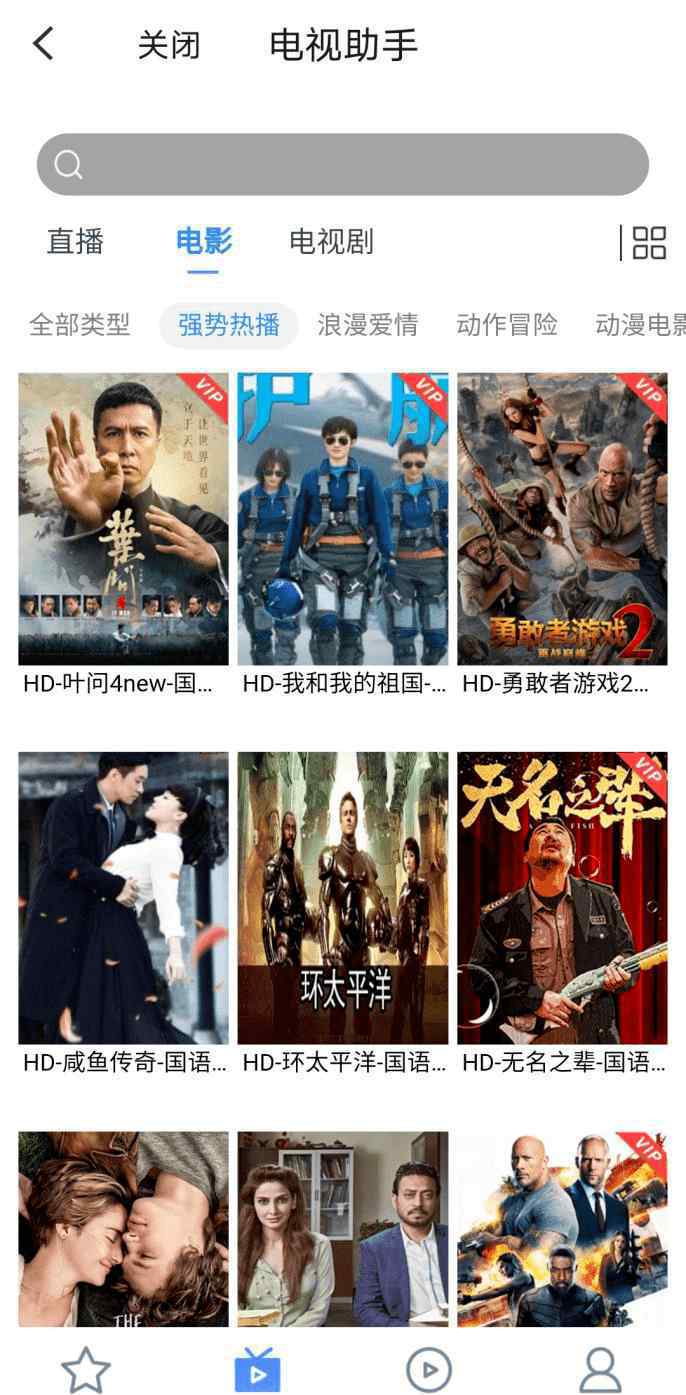The image size is (686, 1395).
Task: Tap 关闭 to close the page
Action: click(168, 45)
